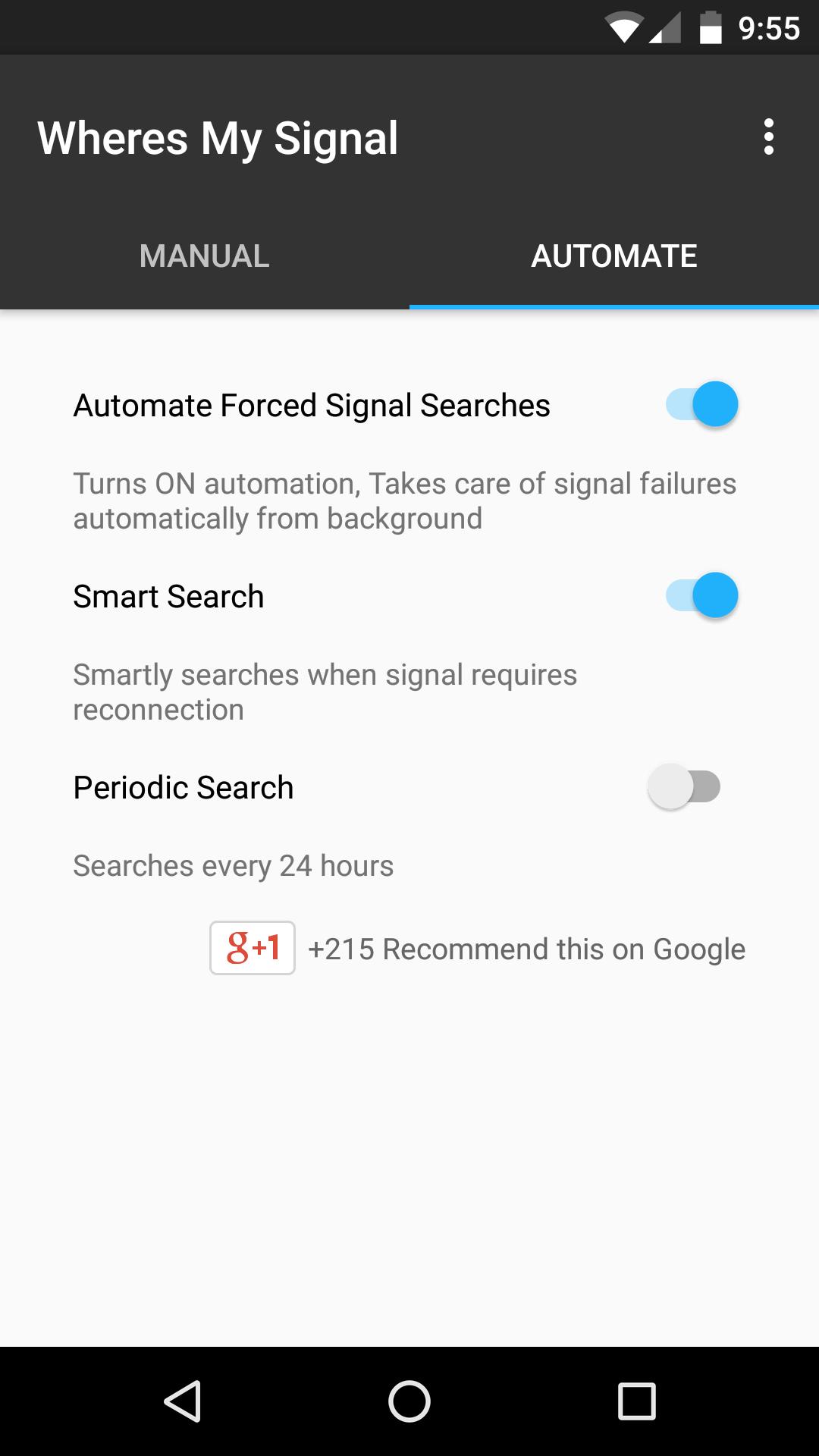Click the Smart Search label
Image resolution: width=819 pixels, height=1456 pixels.
(x=168, y=596)
